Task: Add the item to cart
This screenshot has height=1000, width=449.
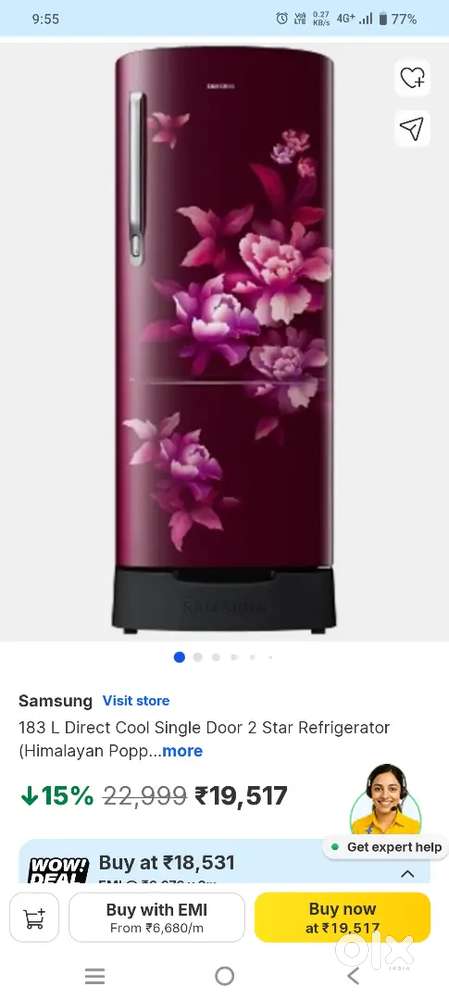Action: coord(34,918)
